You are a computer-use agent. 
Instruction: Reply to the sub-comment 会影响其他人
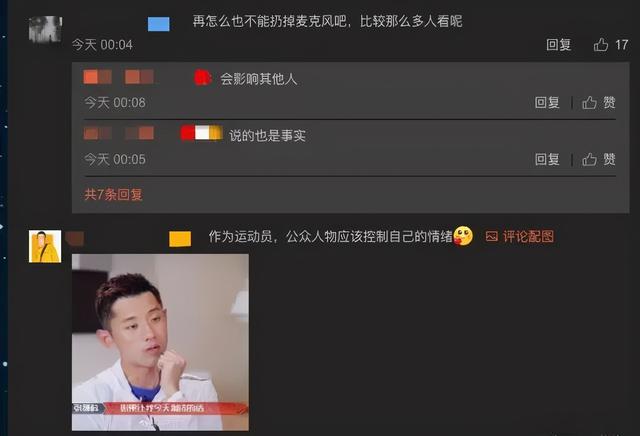(547, 102)
